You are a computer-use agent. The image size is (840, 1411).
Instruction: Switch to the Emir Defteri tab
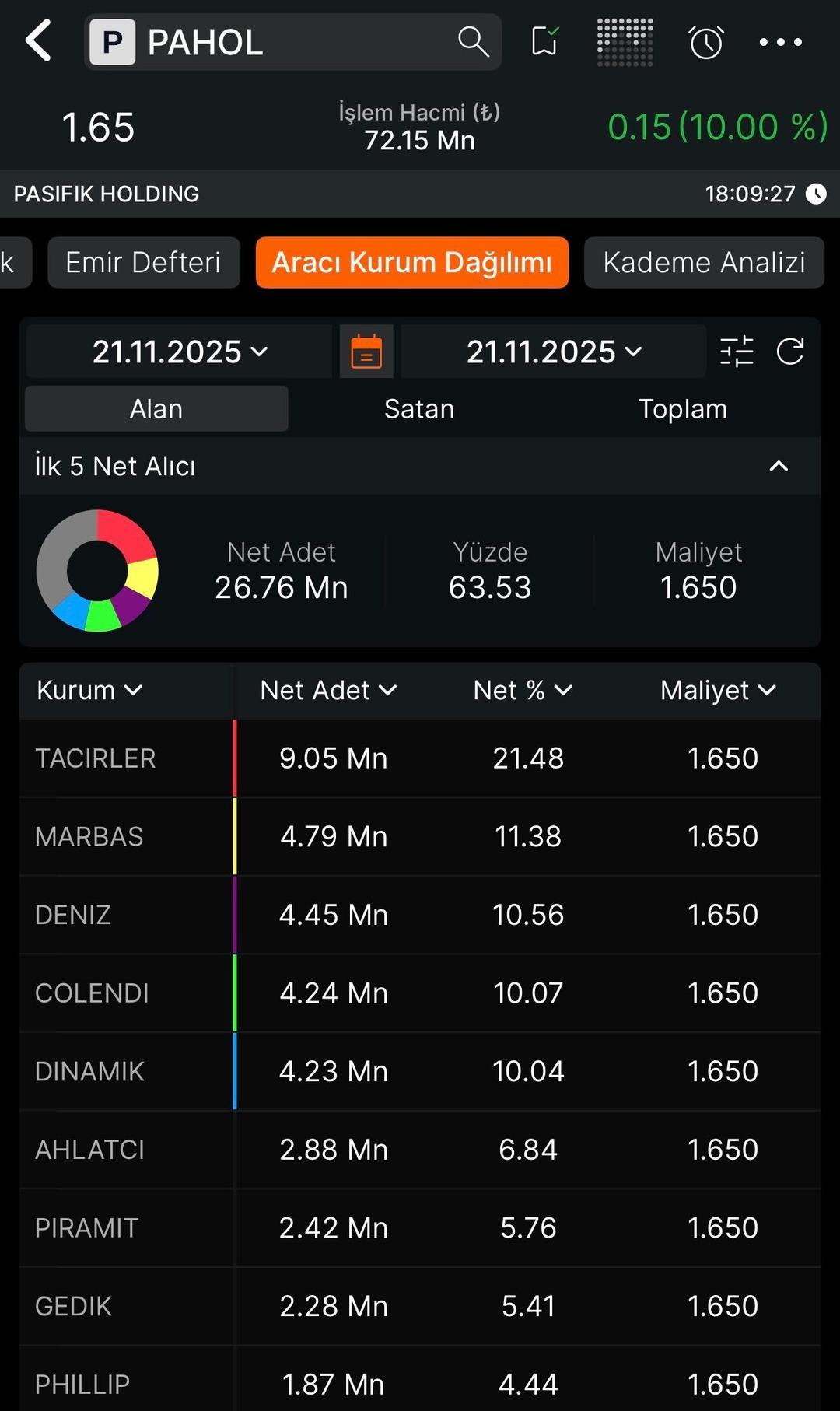(x=144, y=262)
